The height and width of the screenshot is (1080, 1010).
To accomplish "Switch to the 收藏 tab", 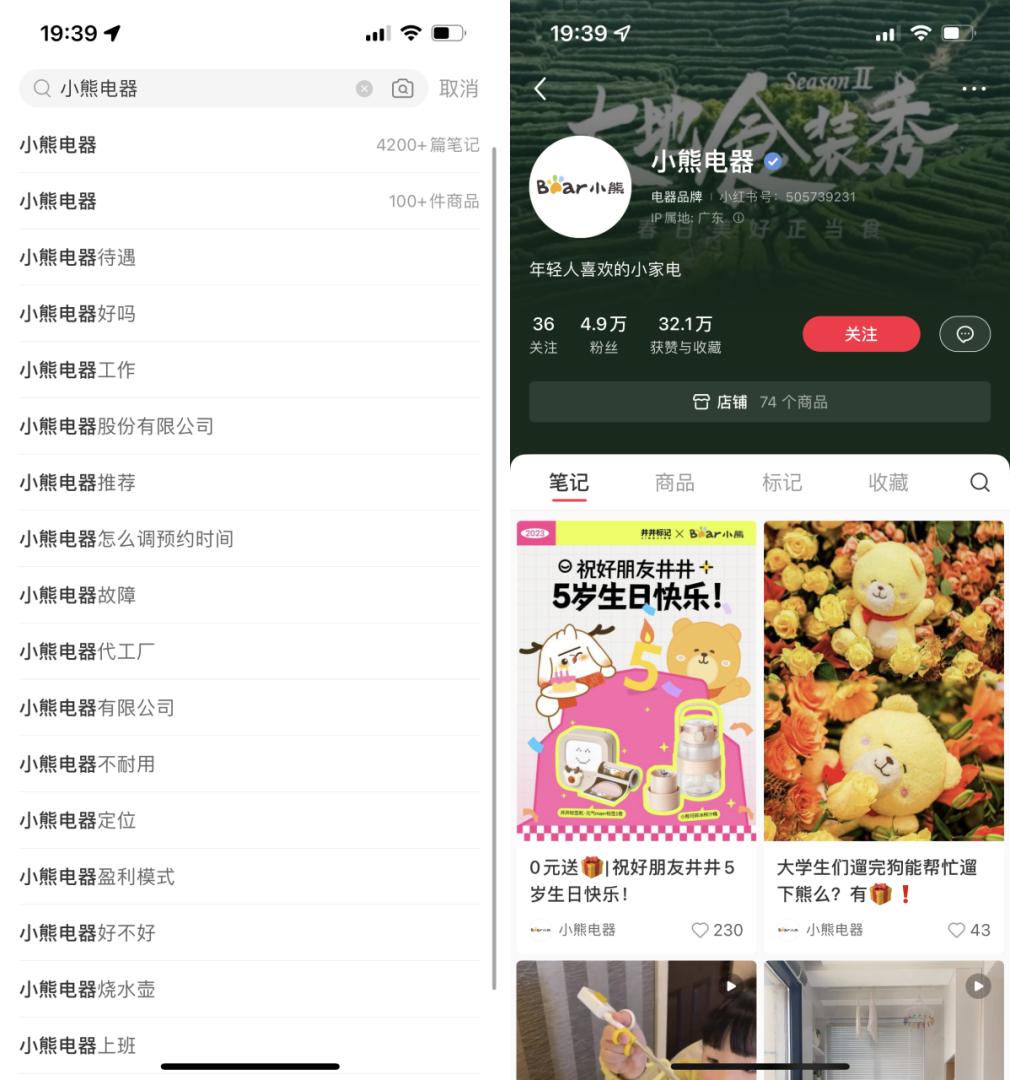I will [887, 482].
